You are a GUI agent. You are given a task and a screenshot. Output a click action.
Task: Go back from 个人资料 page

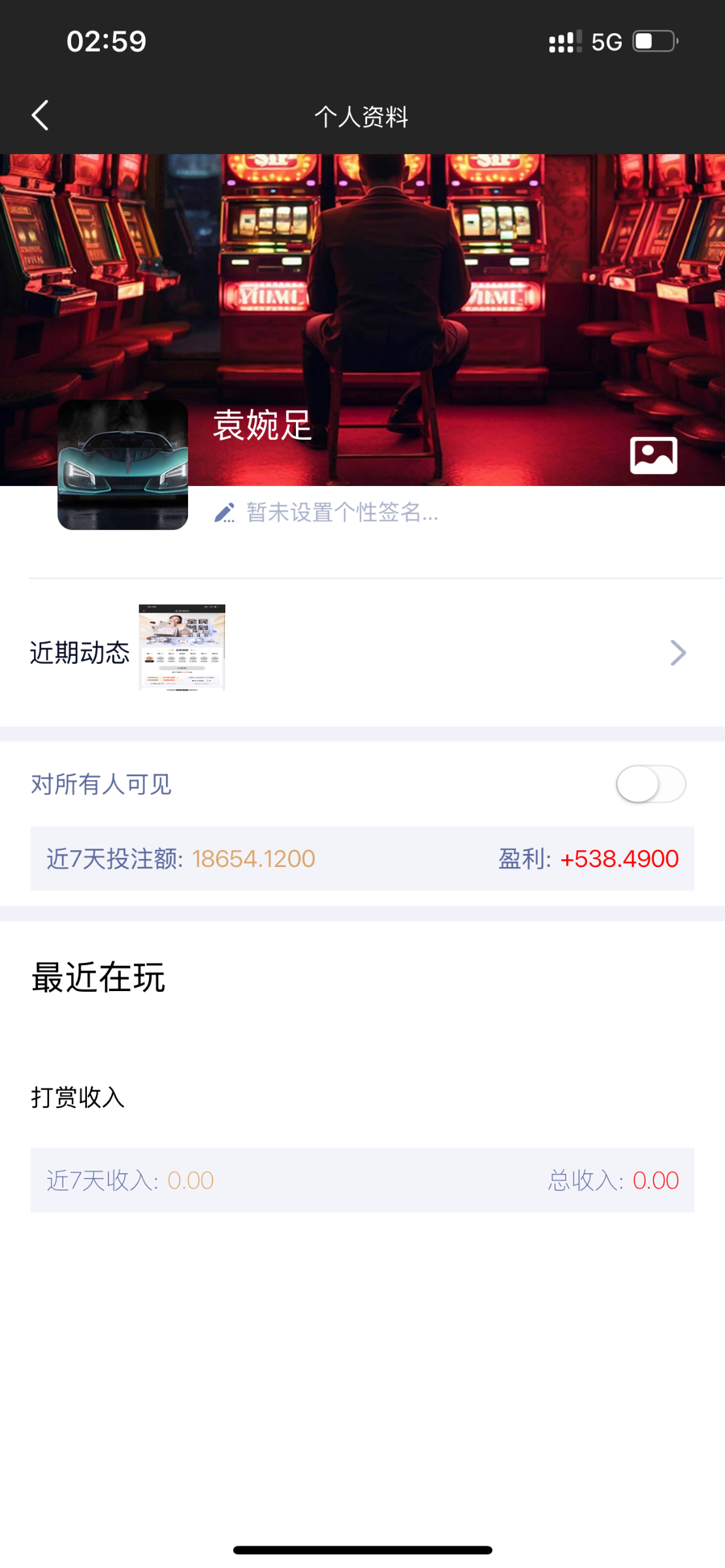[40, 116]
